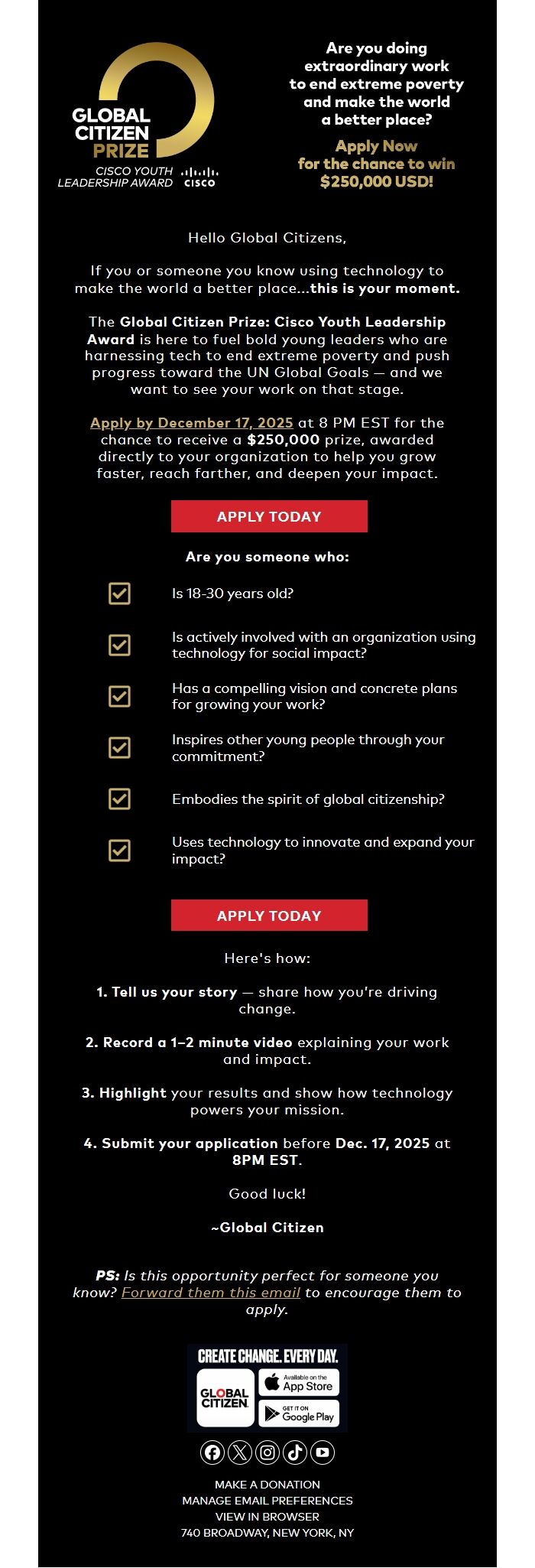Visit the Facebook page
Image resolution: width=535 pixels, height=1568 pixels.
click(x=212, y=1453)
